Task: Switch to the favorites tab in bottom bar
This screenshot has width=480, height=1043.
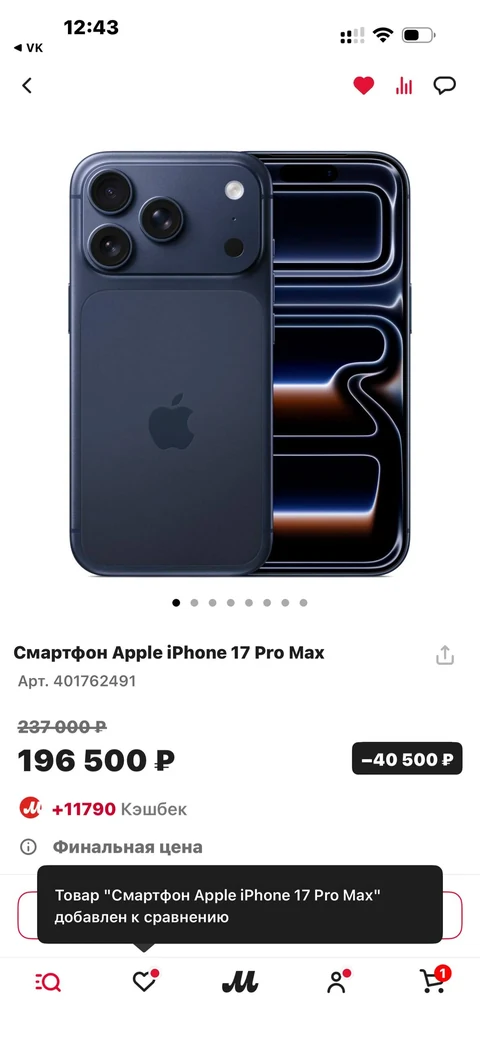Action: [144, 982]
